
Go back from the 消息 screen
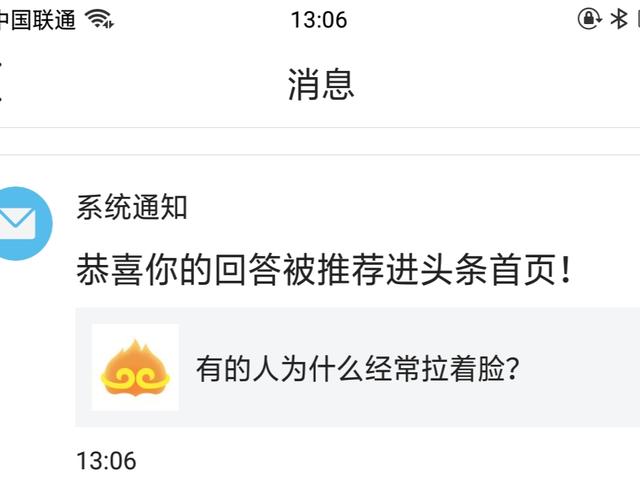pyautogui.click(x=3, y=82)
